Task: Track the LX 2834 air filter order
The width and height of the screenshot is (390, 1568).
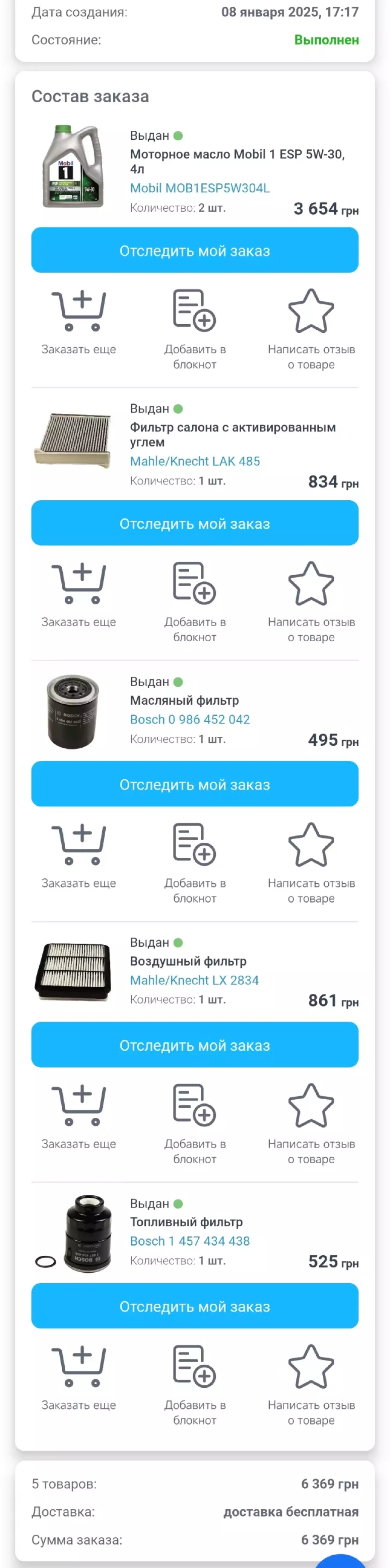Action: coord(195,1045)
